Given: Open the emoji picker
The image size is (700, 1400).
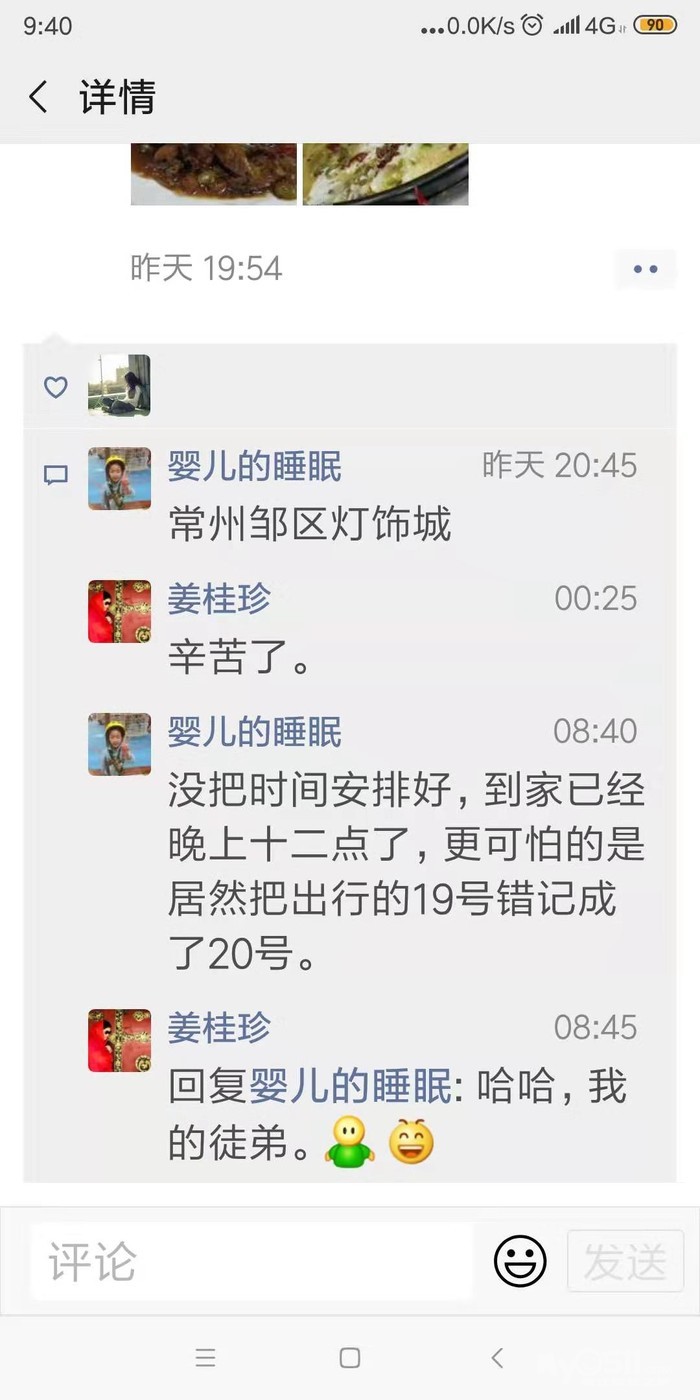Looking at the screenshot, I should click(520, 1261).
